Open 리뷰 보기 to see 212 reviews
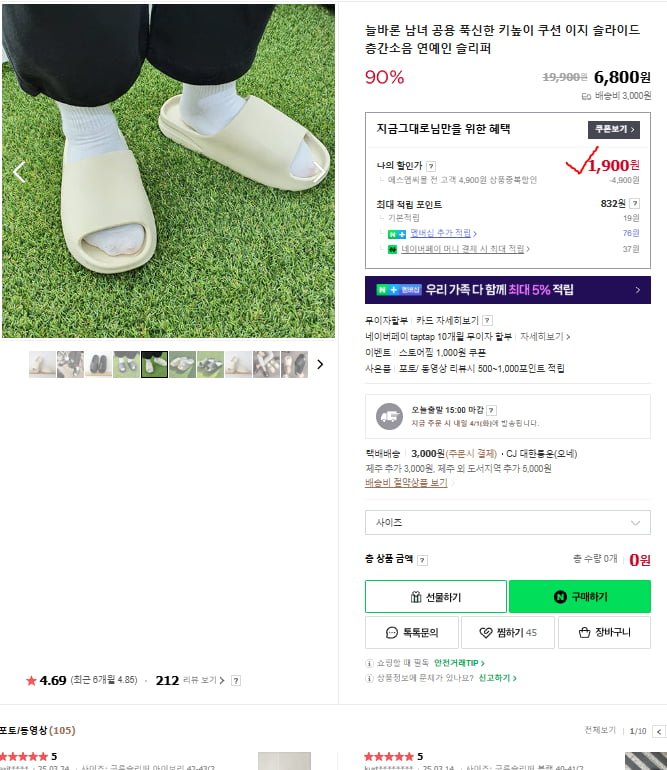Image resolution: width=667 pixels, height=770 pixels. pyautogui.click(x=205, y=680)
